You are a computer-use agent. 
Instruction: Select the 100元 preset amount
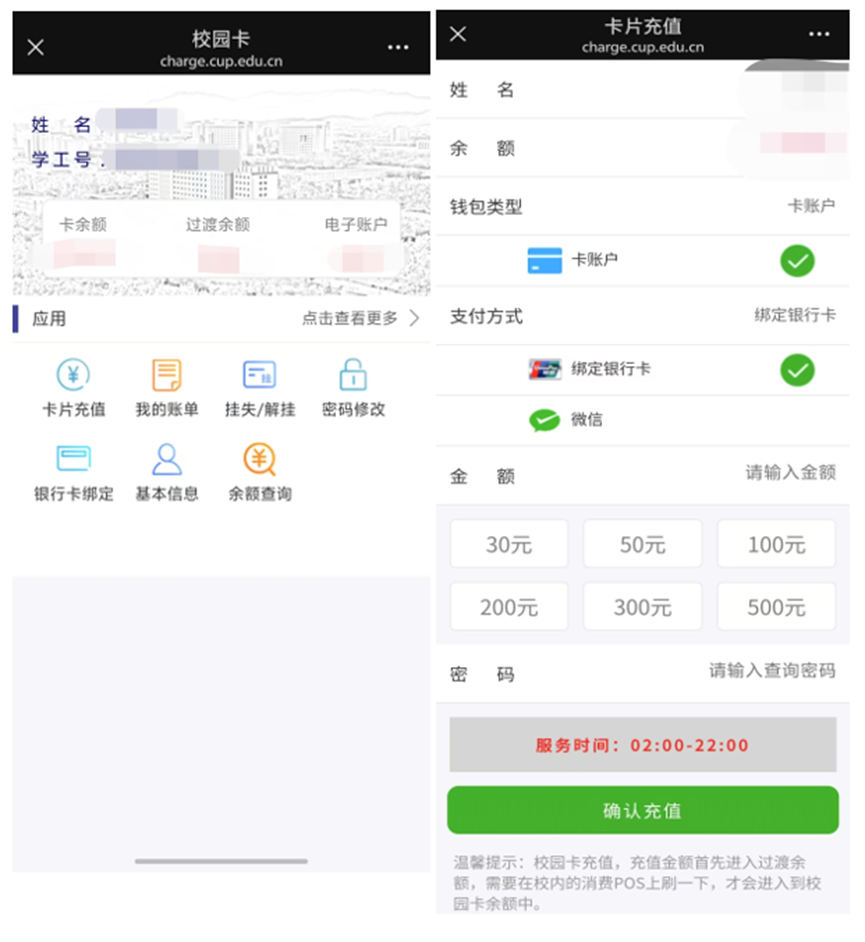tap(776, 545)
